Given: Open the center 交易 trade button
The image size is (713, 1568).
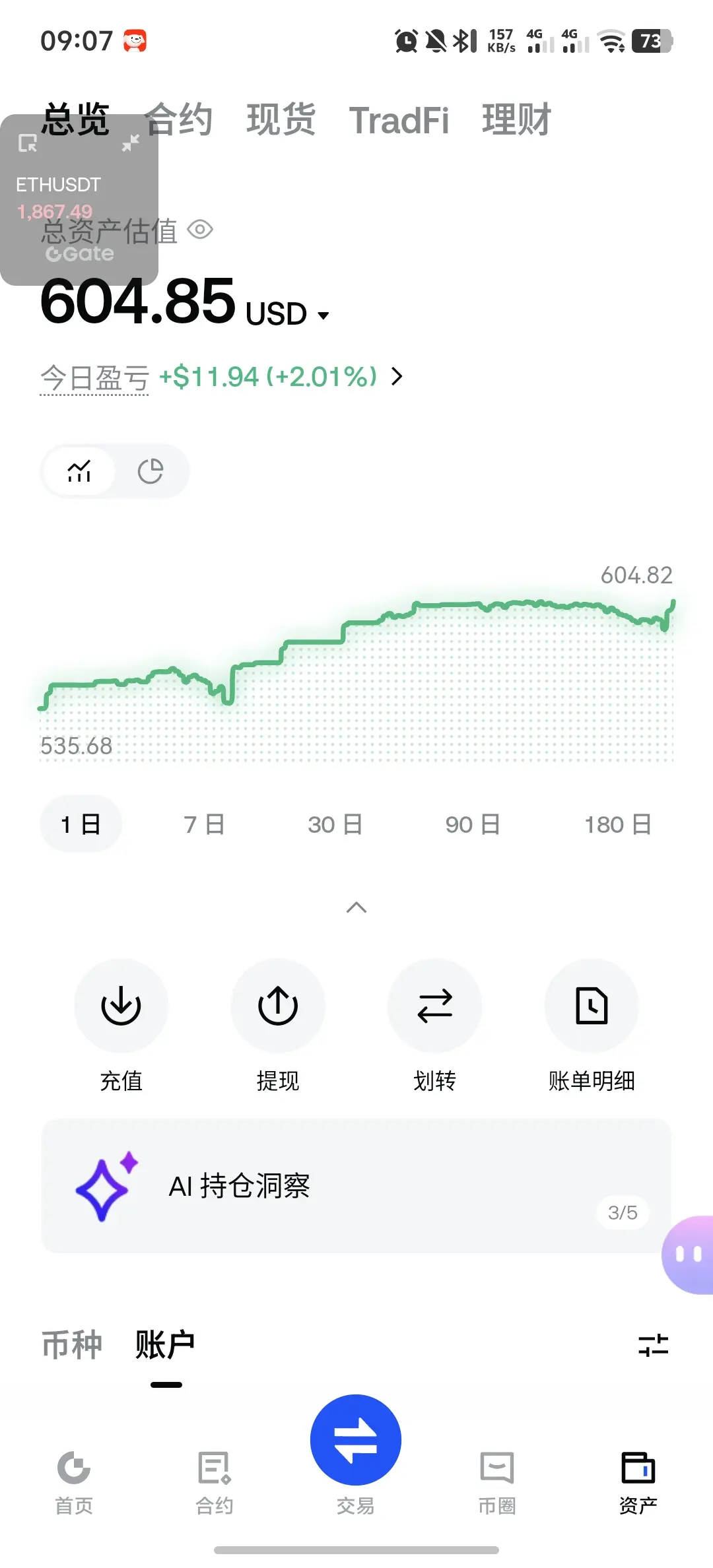Looking at the screenshot, I should [356, 1440].
